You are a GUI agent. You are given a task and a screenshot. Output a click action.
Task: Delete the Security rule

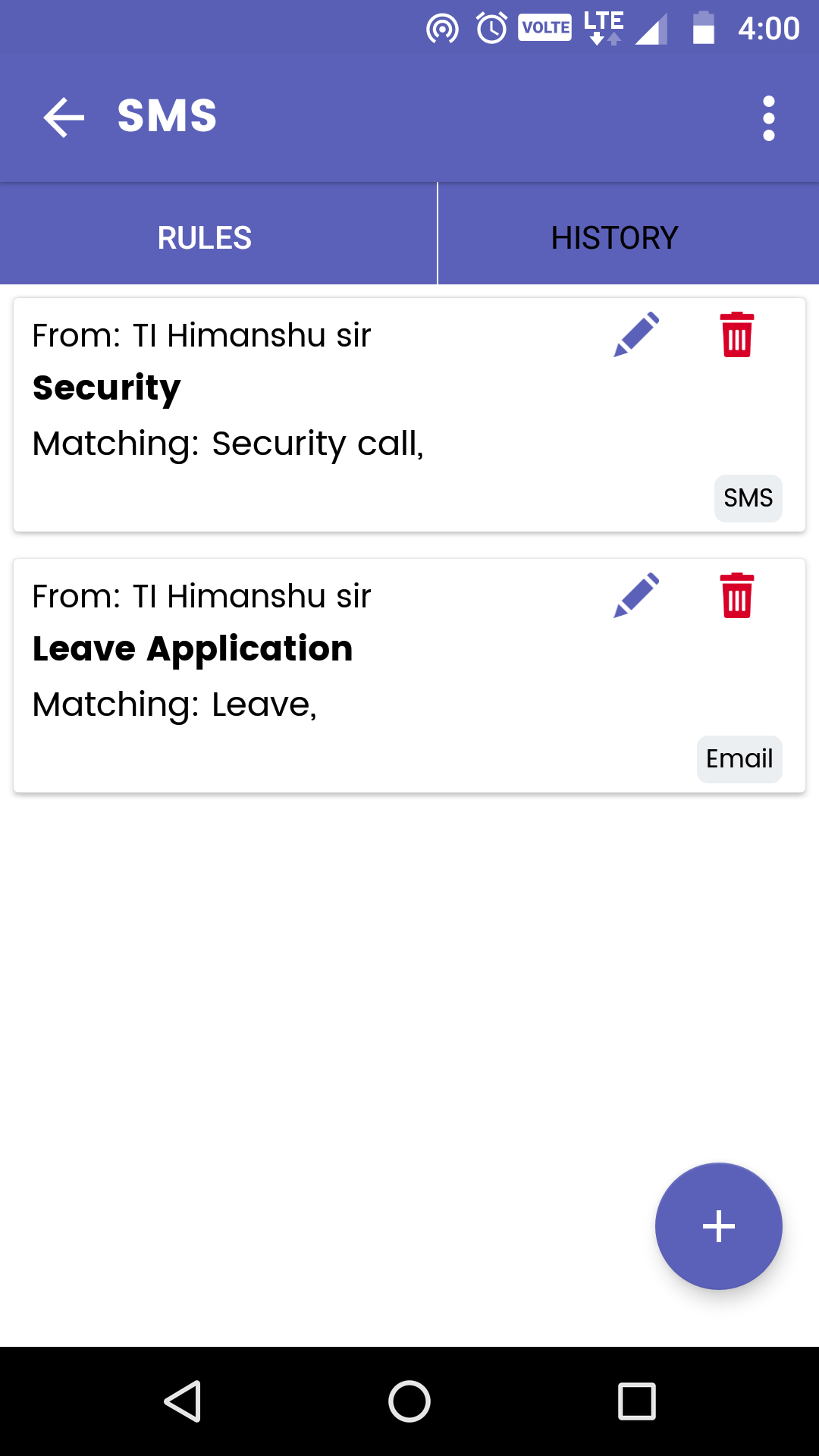point(736,334)
